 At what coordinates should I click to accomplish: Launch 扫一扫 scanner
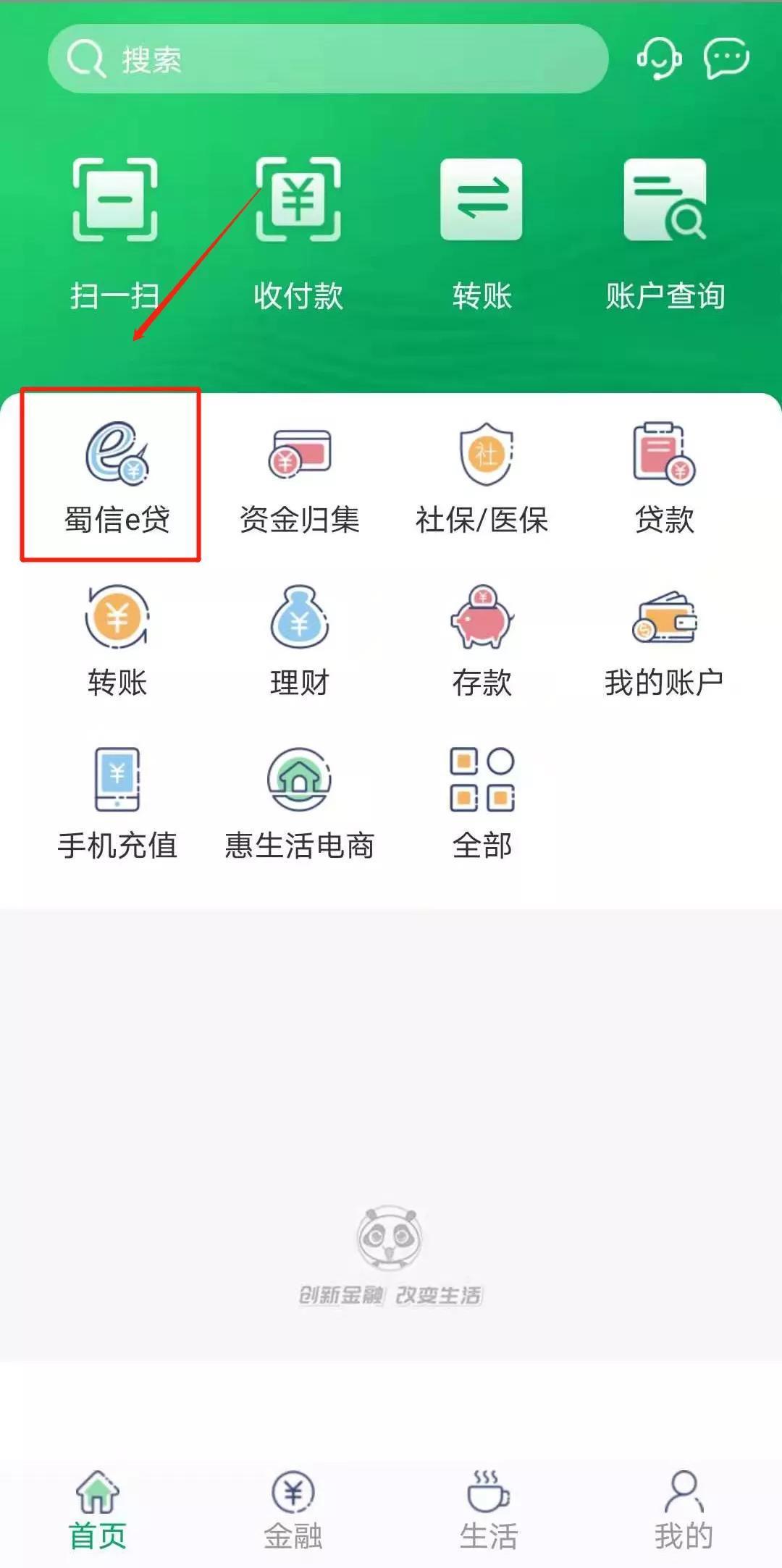click(x=115, y=232)
